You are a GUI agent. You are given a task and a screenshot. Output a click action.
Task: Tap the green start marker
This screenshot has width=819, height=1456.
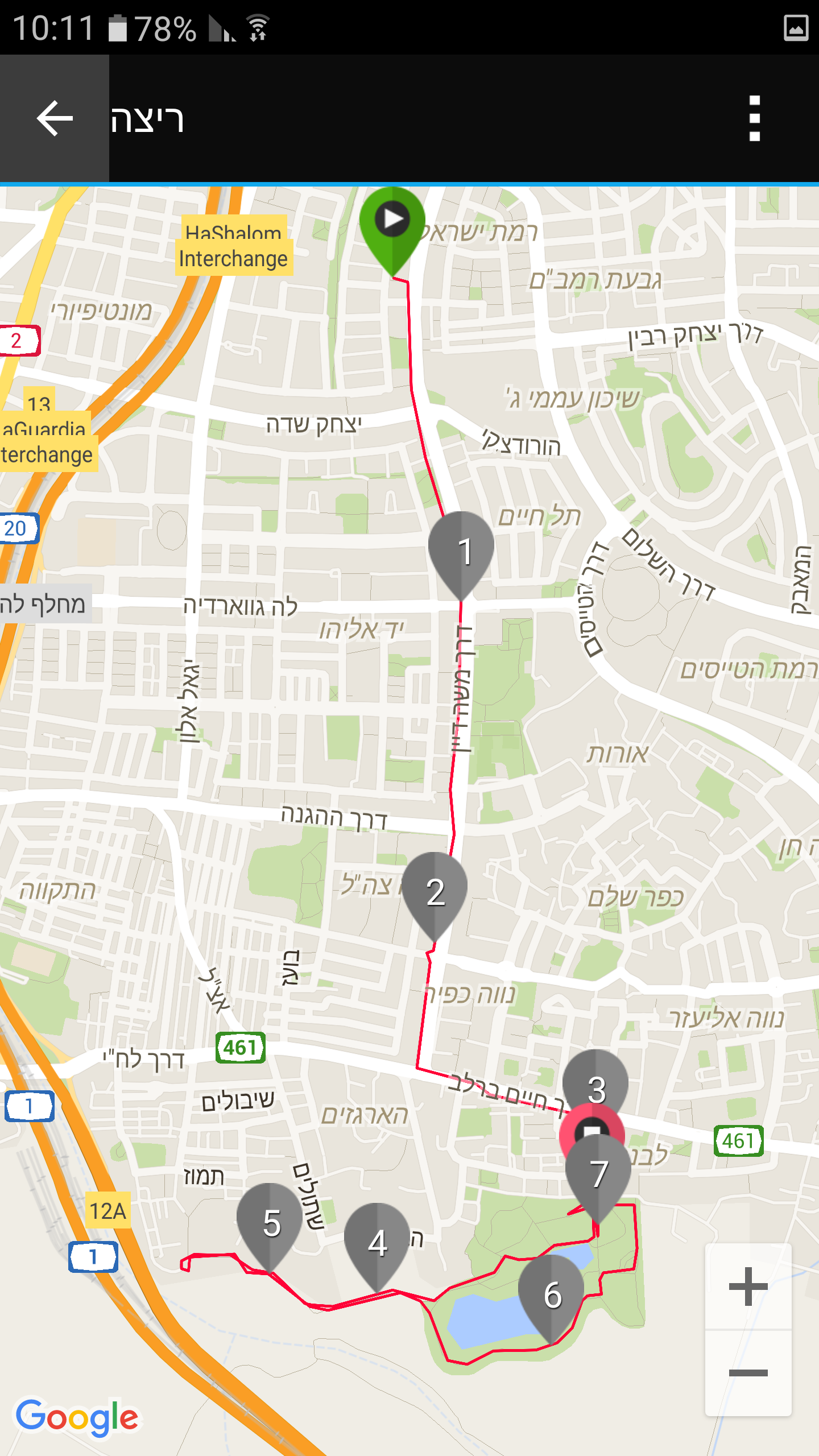(x=392, y=223)
